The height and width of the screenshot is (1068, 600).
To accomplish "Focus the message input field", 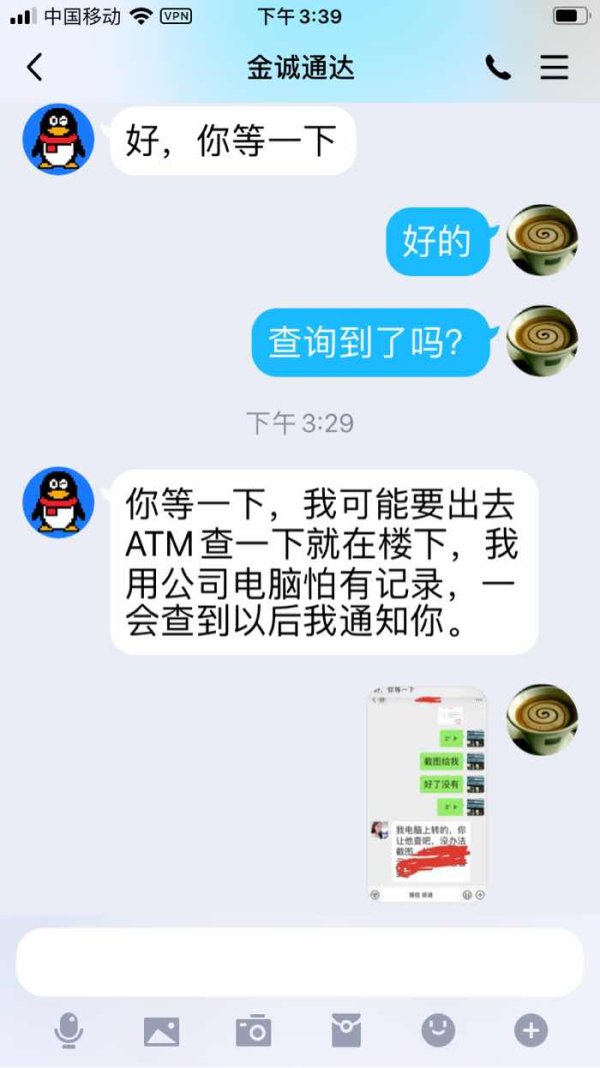I will point(300,962).
